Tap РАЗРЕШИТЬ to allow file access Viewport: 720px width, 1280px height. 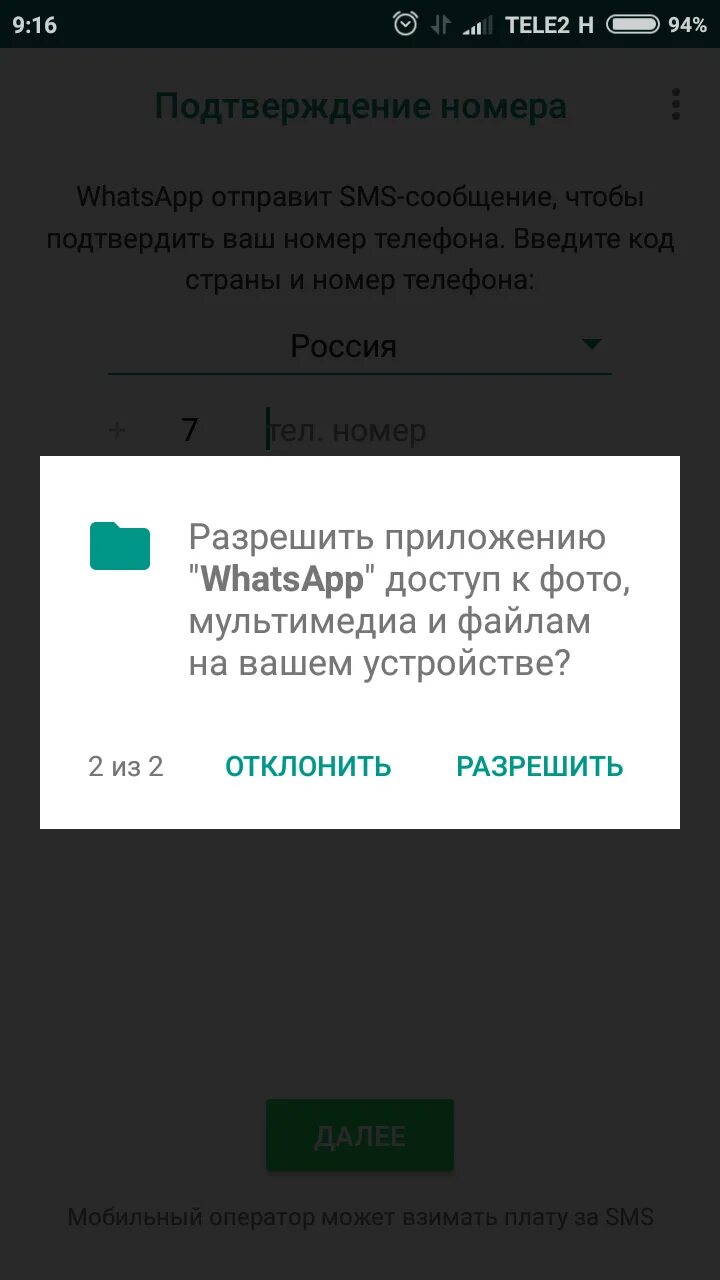point(539,766)
